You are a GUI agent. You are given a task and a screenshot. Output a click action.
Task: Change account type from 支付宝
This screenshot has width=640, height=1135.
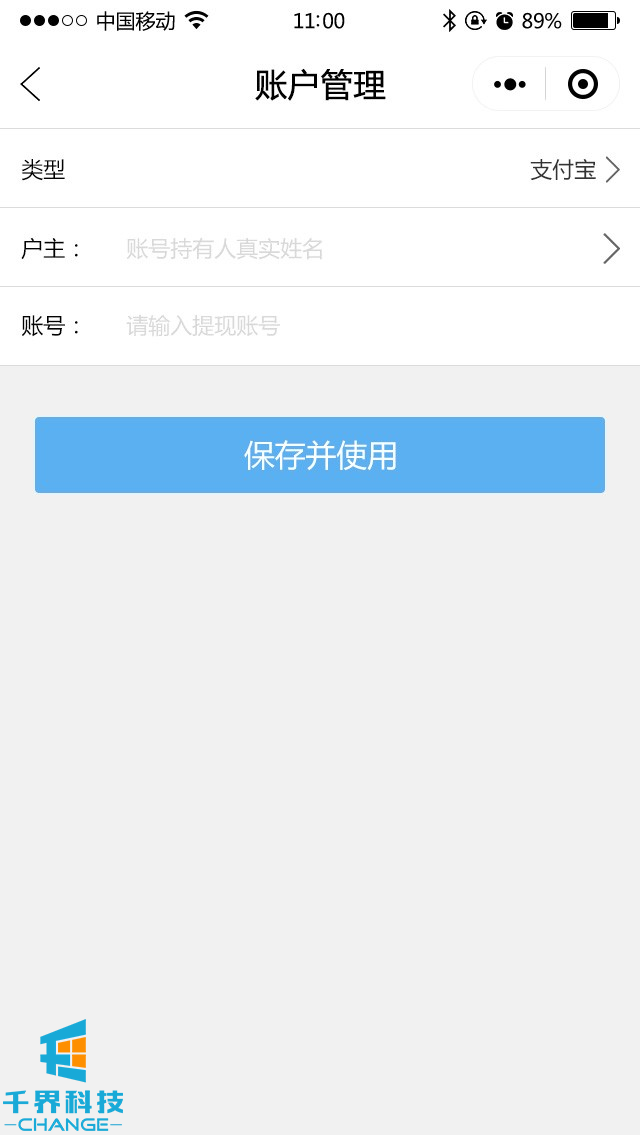point(573,170)
